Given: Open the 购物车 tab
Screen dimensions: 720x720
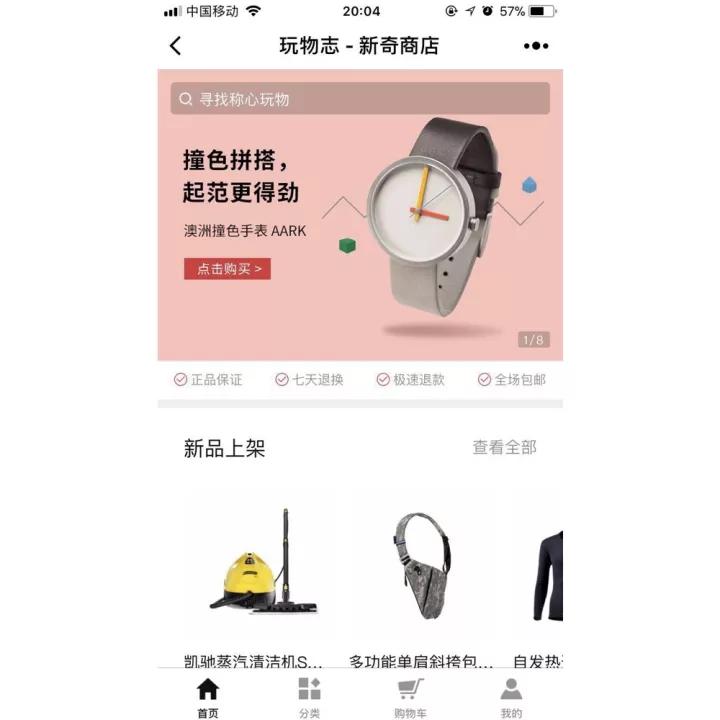Looking at the screenshot, I should pyautogui.click(x=410, y=696).
